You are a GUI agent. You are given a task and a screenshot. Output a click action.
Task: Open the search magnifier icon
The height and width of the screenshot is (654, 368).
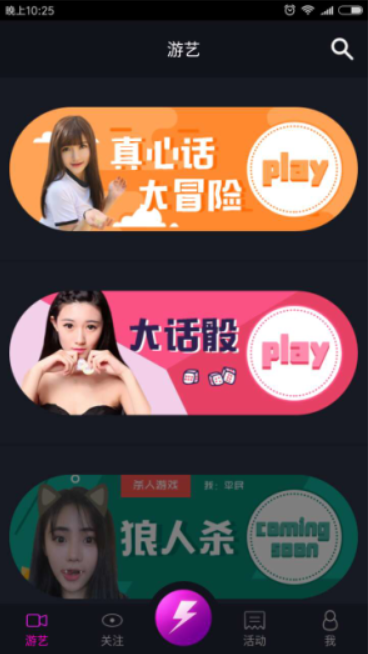pyautogui.click(x=342, y=50)
